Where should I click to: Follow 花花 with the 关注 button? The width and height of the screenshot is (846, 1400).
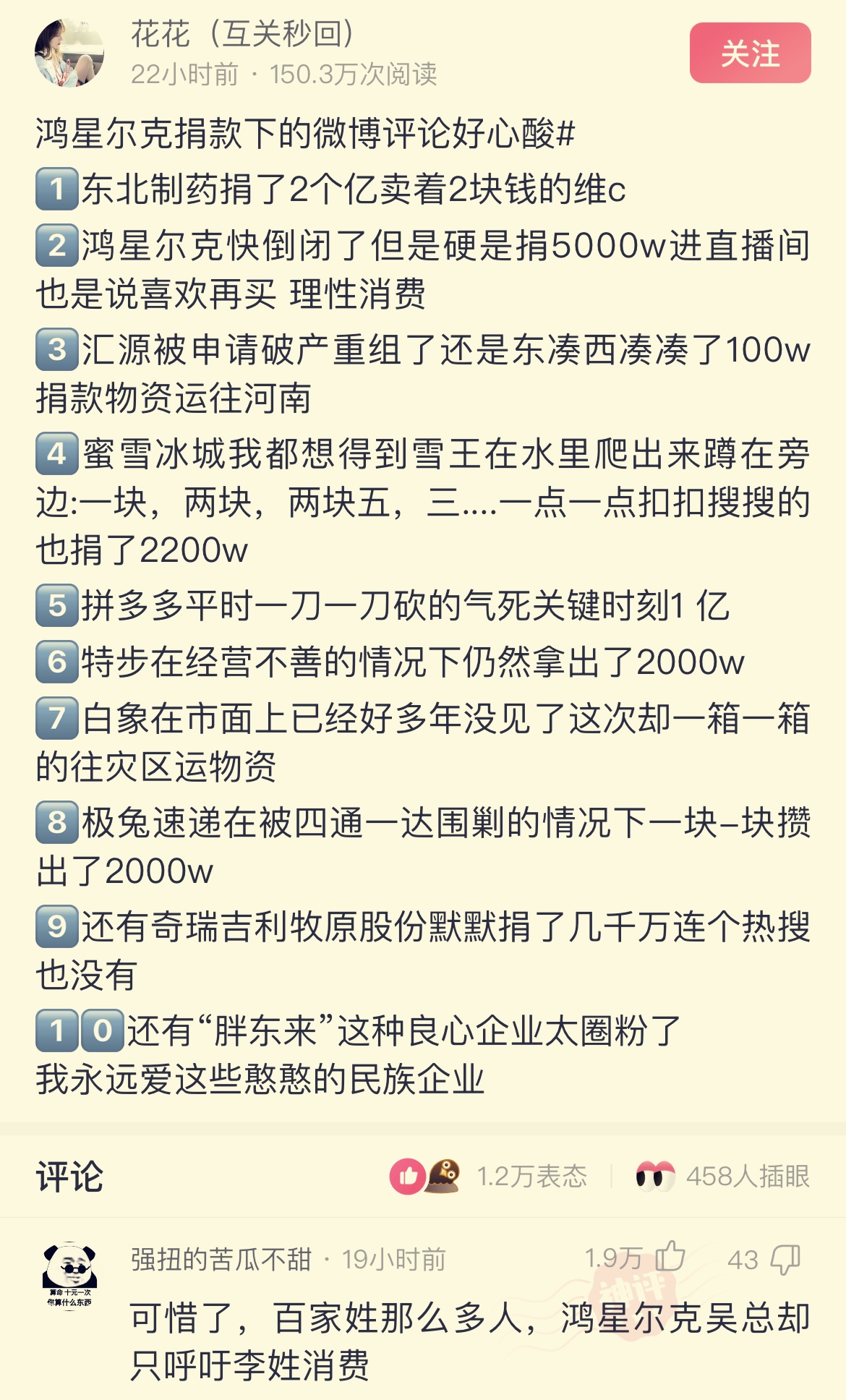(x=750, y=53)
